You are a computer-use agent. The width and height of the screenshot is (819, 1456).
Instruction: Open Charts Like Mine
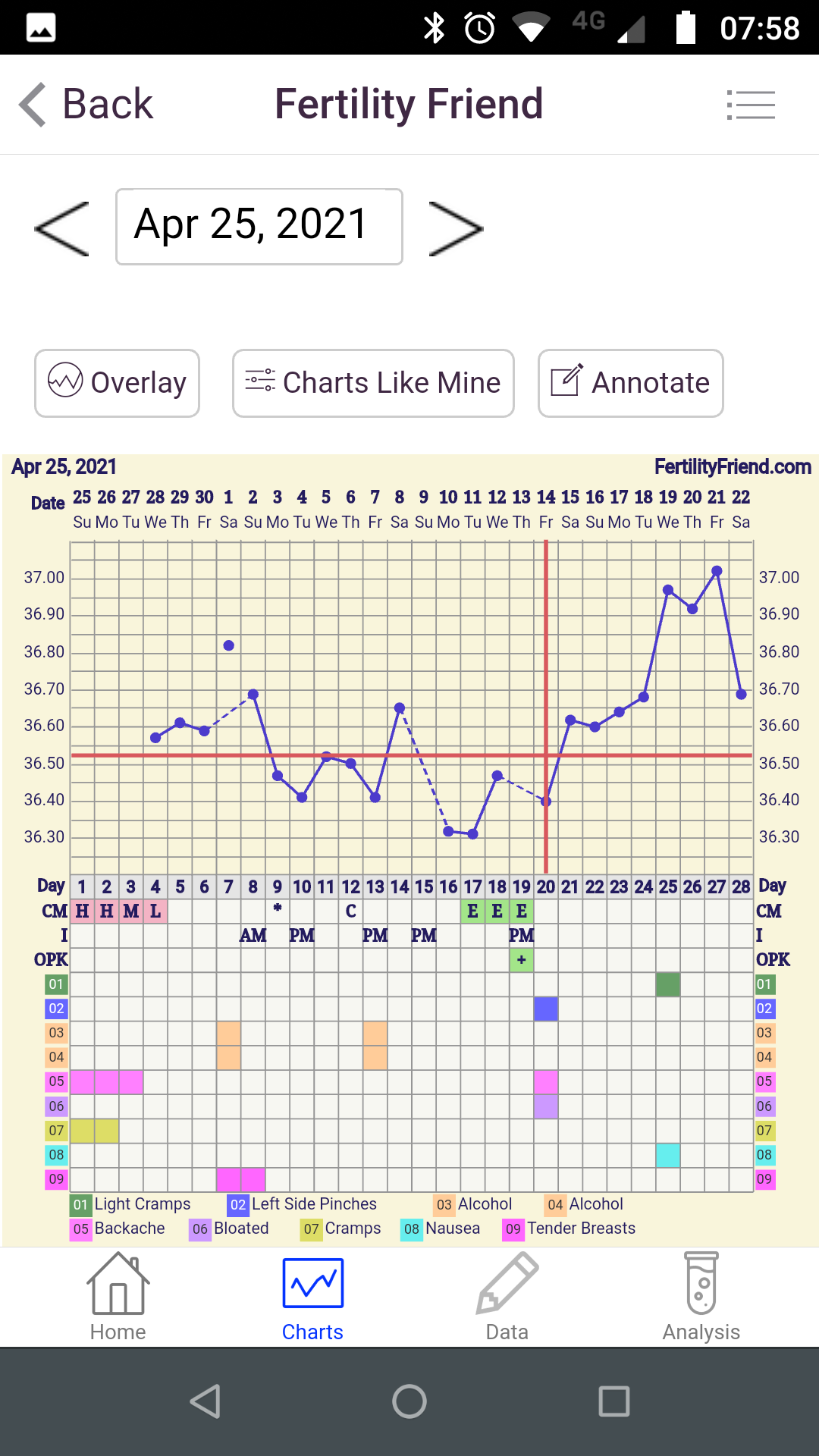coord(373,383)
